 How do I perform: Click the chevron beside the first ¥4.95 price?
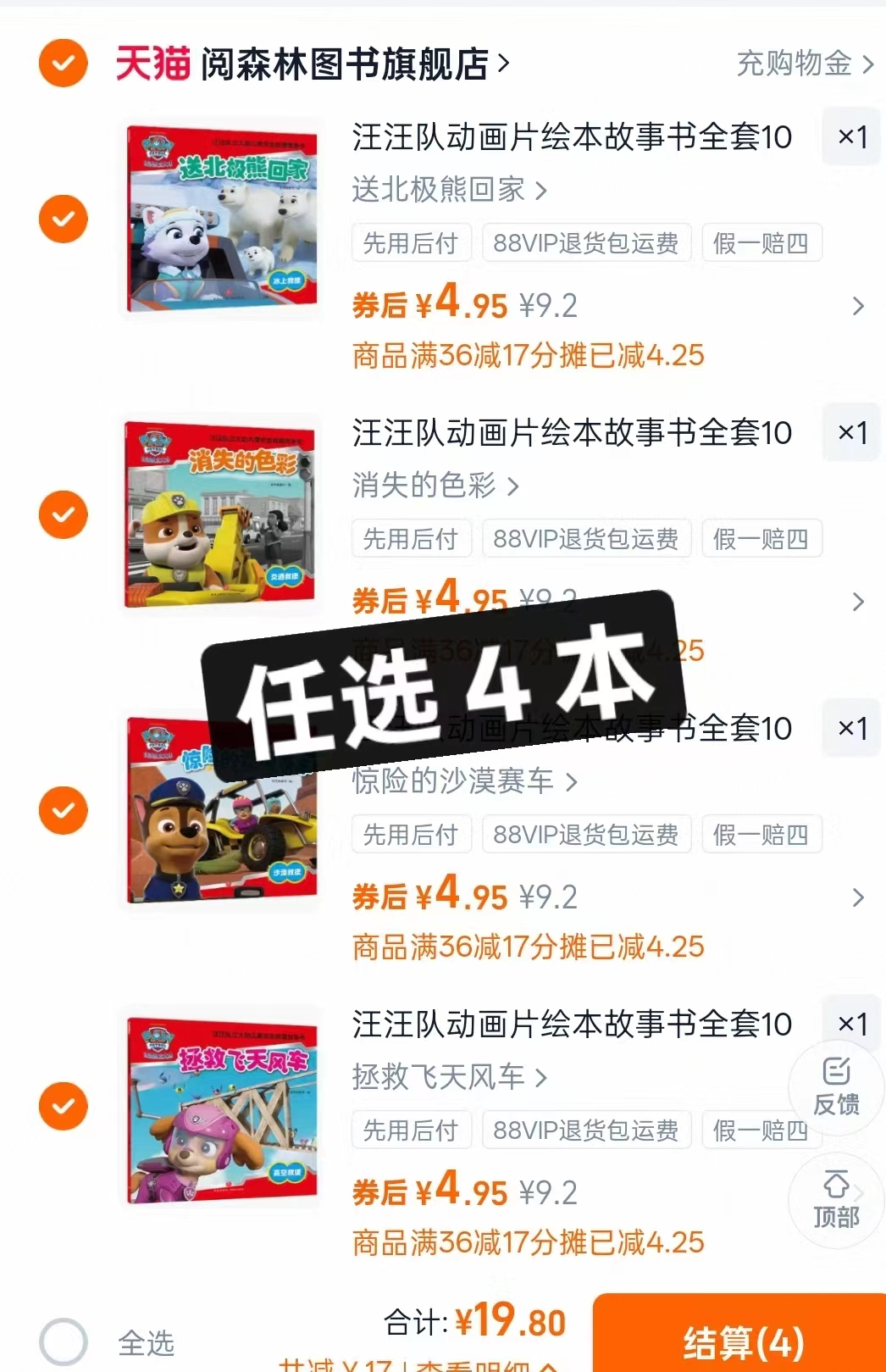click(x=857, y=308)
